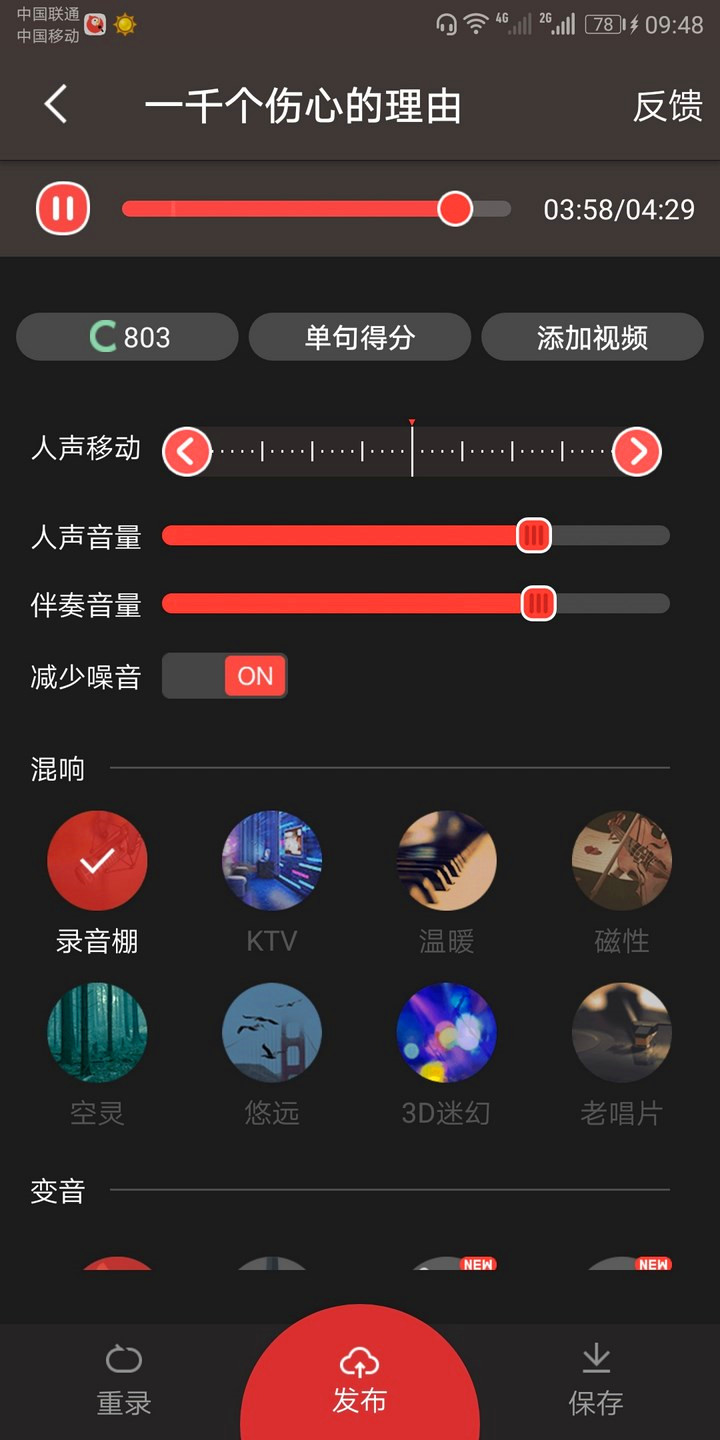View the 单句得分 per-line score
Screen dimensions: 720x1440
[360, 337]
